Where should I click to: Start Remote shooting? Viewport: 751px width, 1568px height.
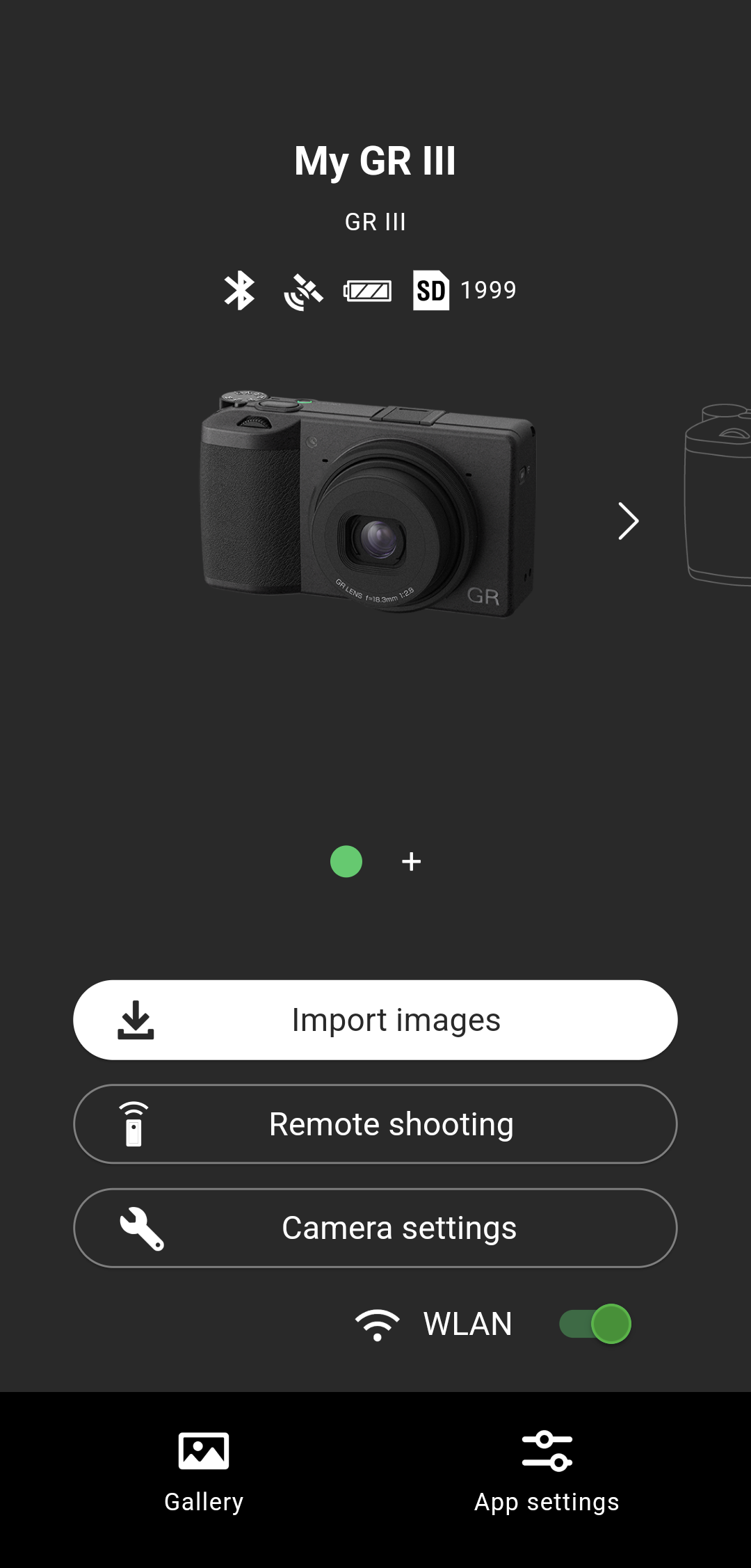375,1124
